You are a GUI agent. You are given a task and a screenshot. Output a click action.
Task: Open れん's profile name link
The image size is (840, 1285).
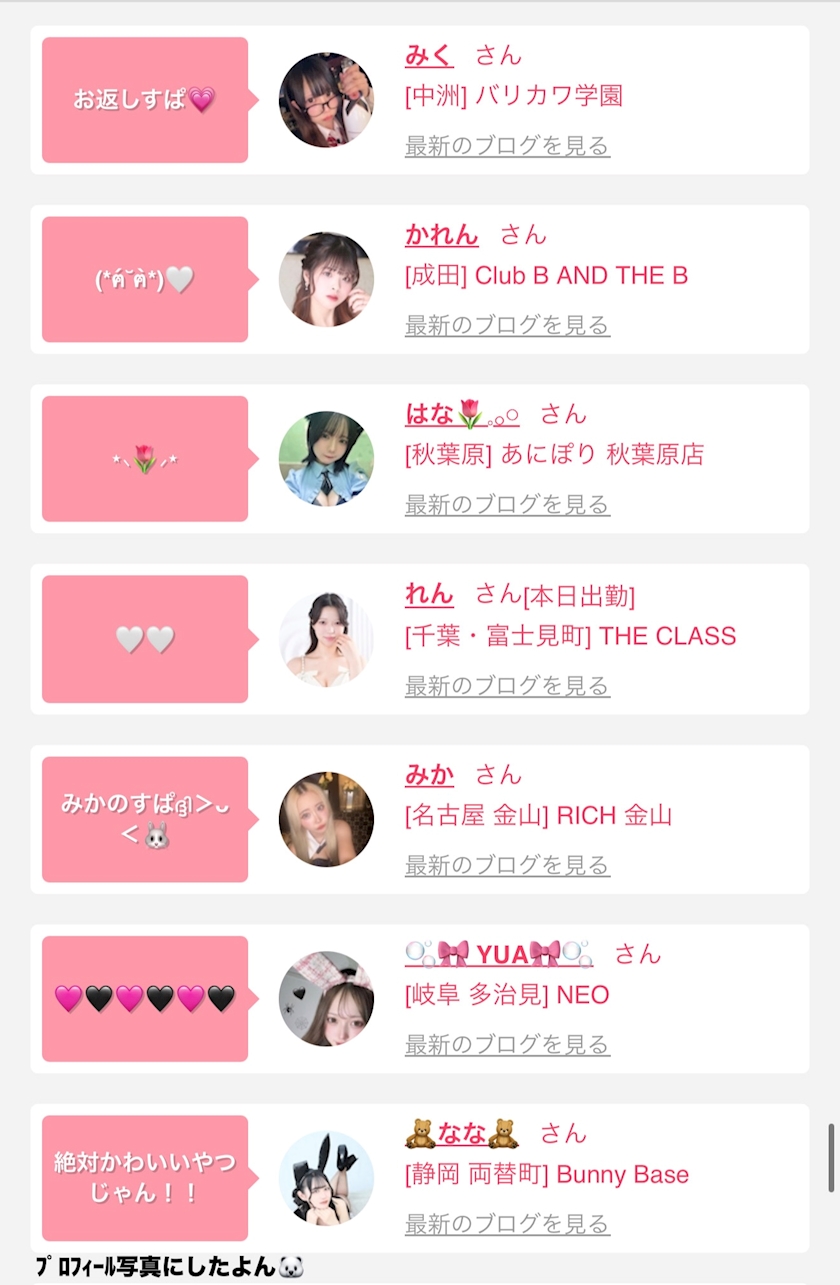pos(429,594)
